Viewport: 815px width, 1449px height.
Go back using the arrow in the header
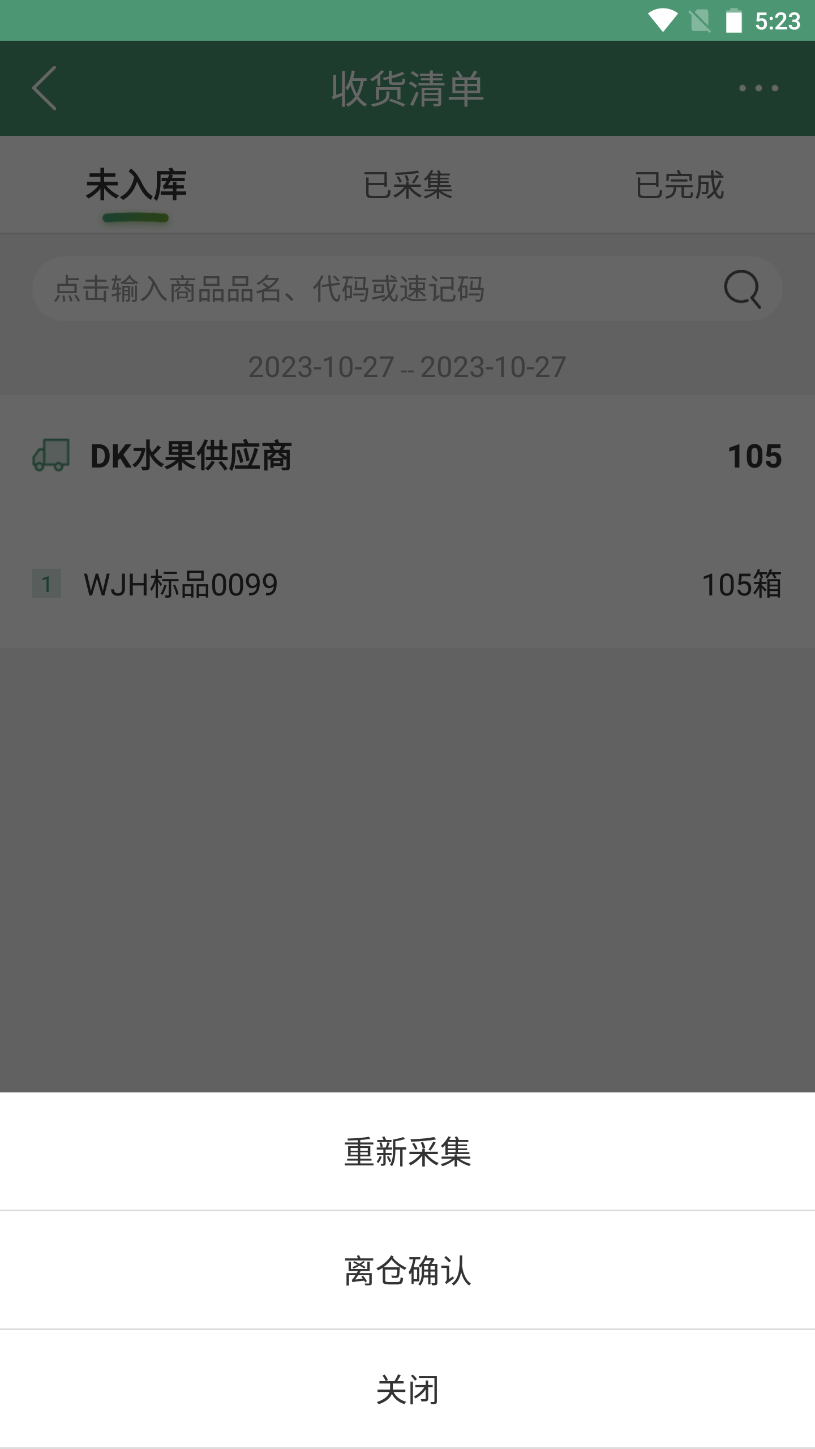point(45,89)
